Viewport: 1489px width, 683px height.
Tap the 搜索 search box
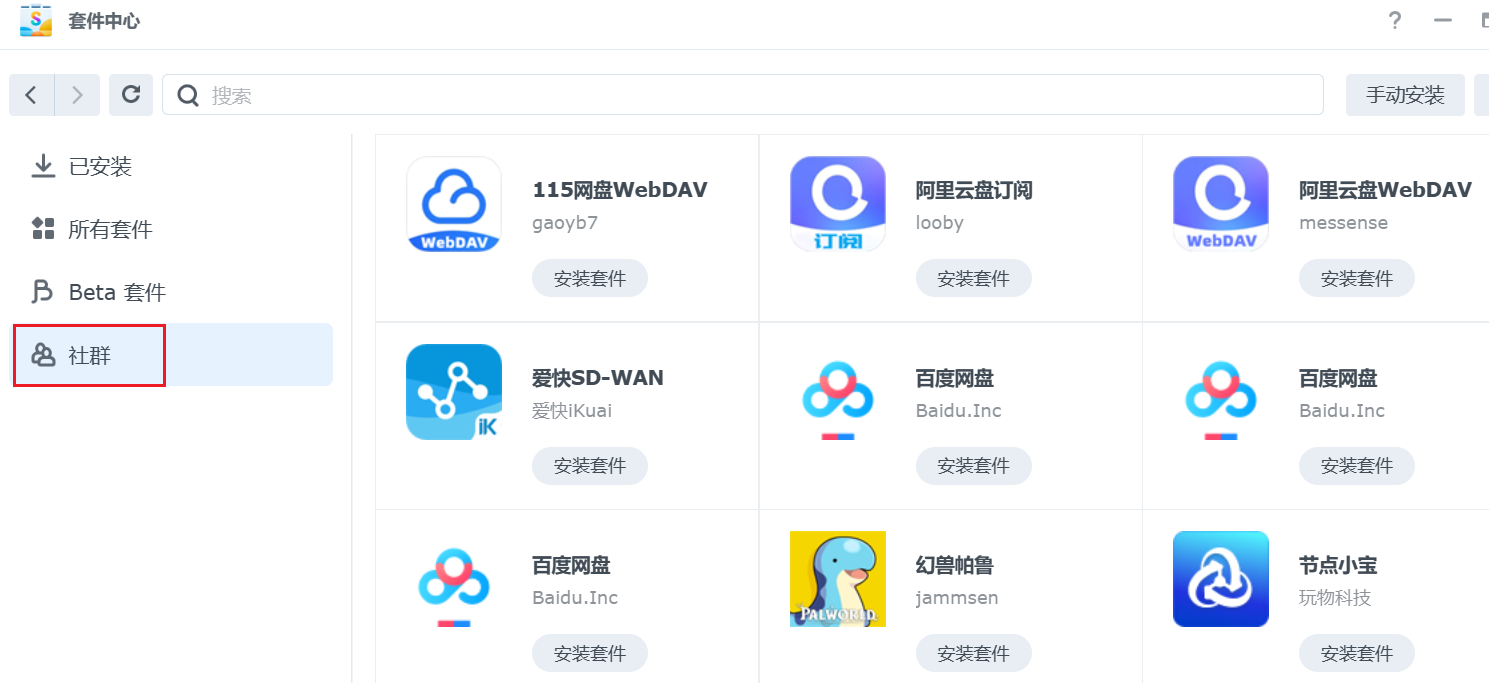pos(742,95)
